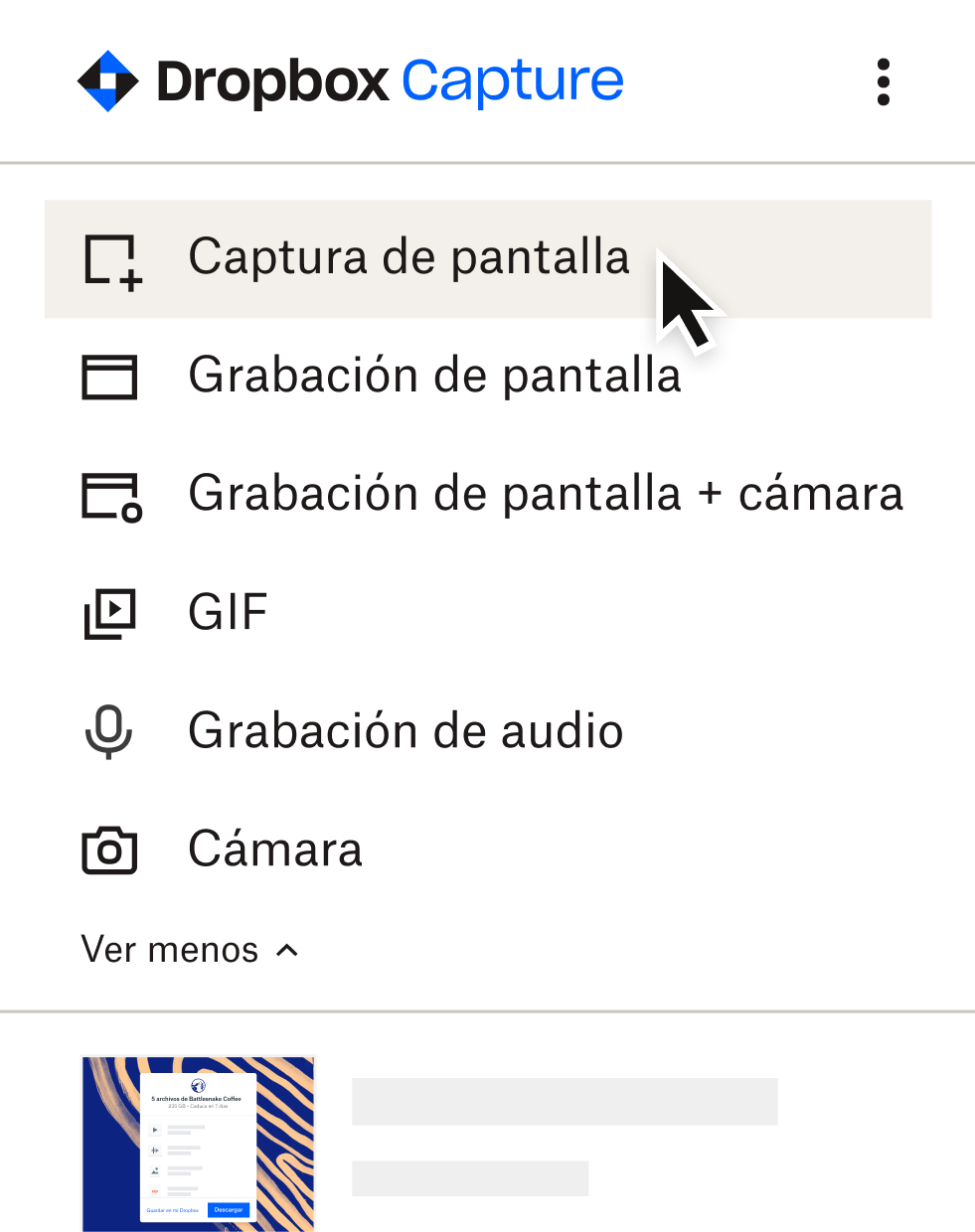Open the three-dot options menu
The height and width of the screenshot is (1232, 975).
click(x=883, y=81)
